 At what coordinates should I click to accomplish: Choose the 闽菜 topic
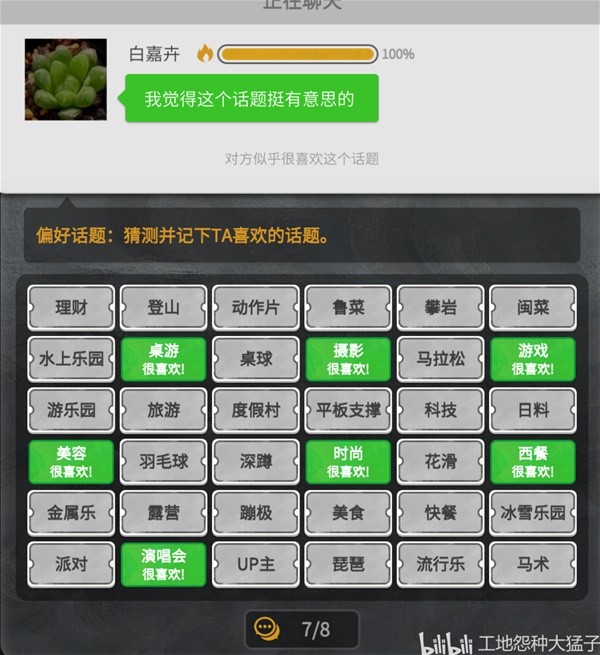[533, 308]
